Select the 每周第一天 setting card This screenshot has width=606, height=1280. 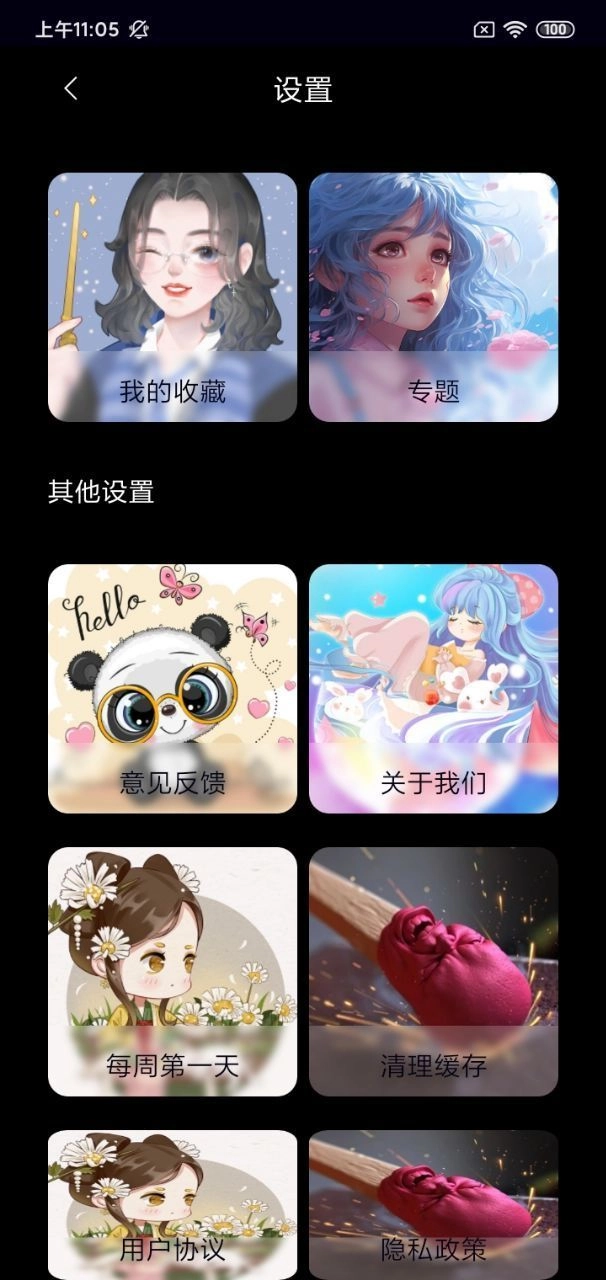pyautogui.click(x=172, y=972)
